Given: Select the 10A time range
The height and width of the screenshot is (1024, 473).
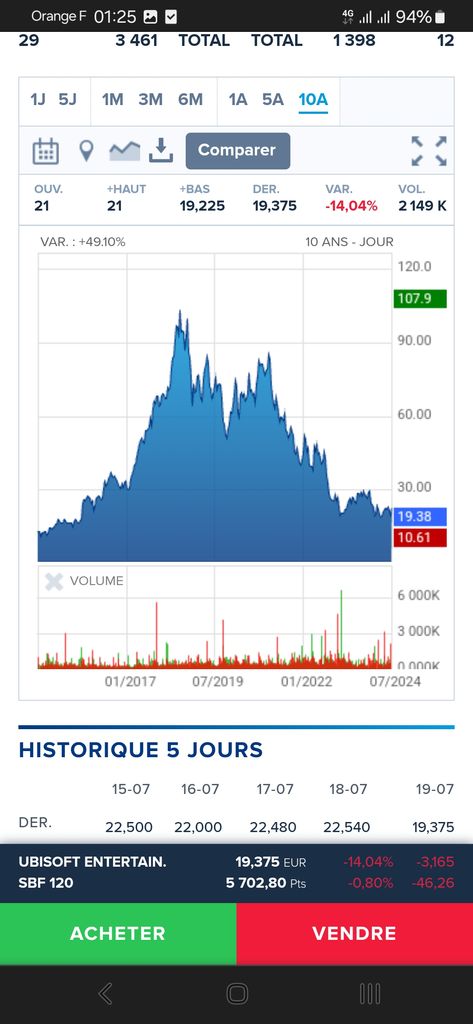Looking at the screenshot, I should pos(313,100).
